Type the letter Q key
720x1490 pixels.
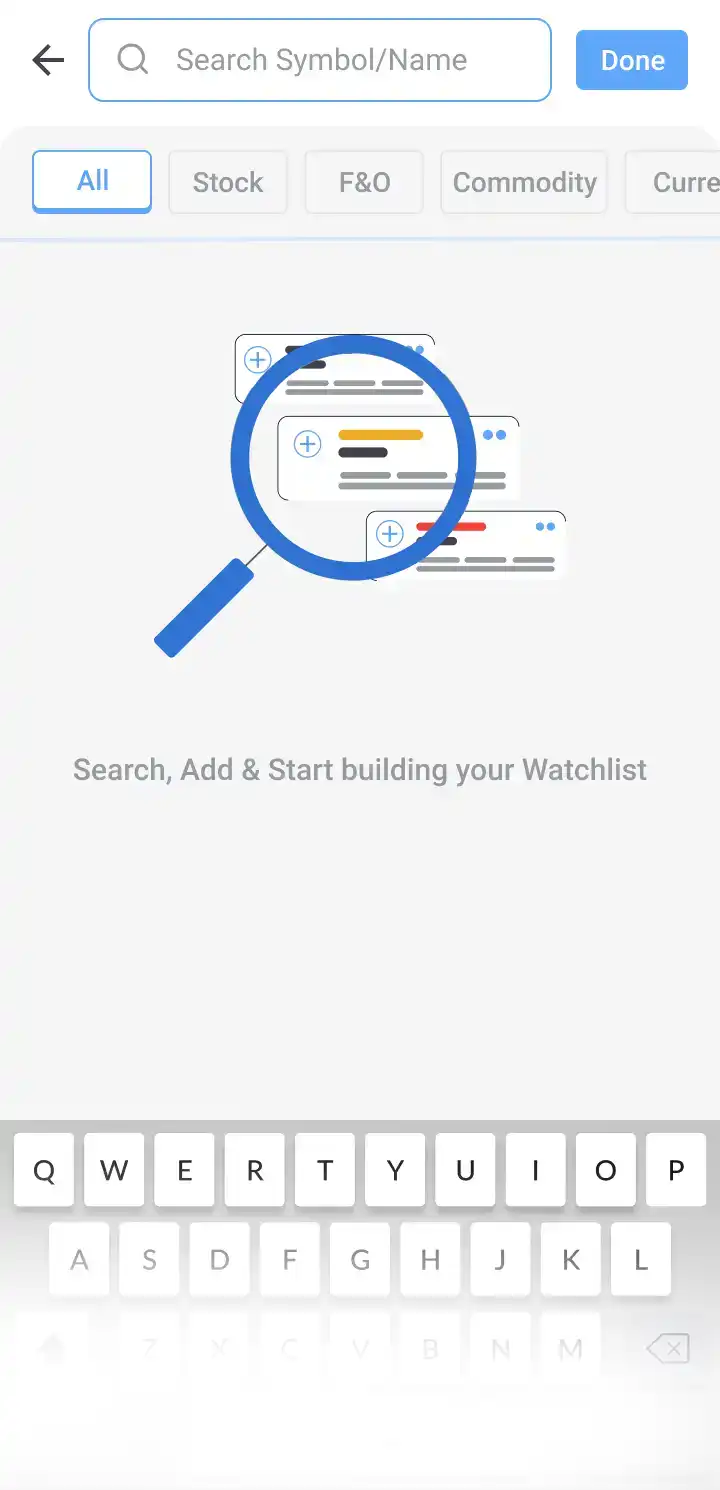[44, 1170]
